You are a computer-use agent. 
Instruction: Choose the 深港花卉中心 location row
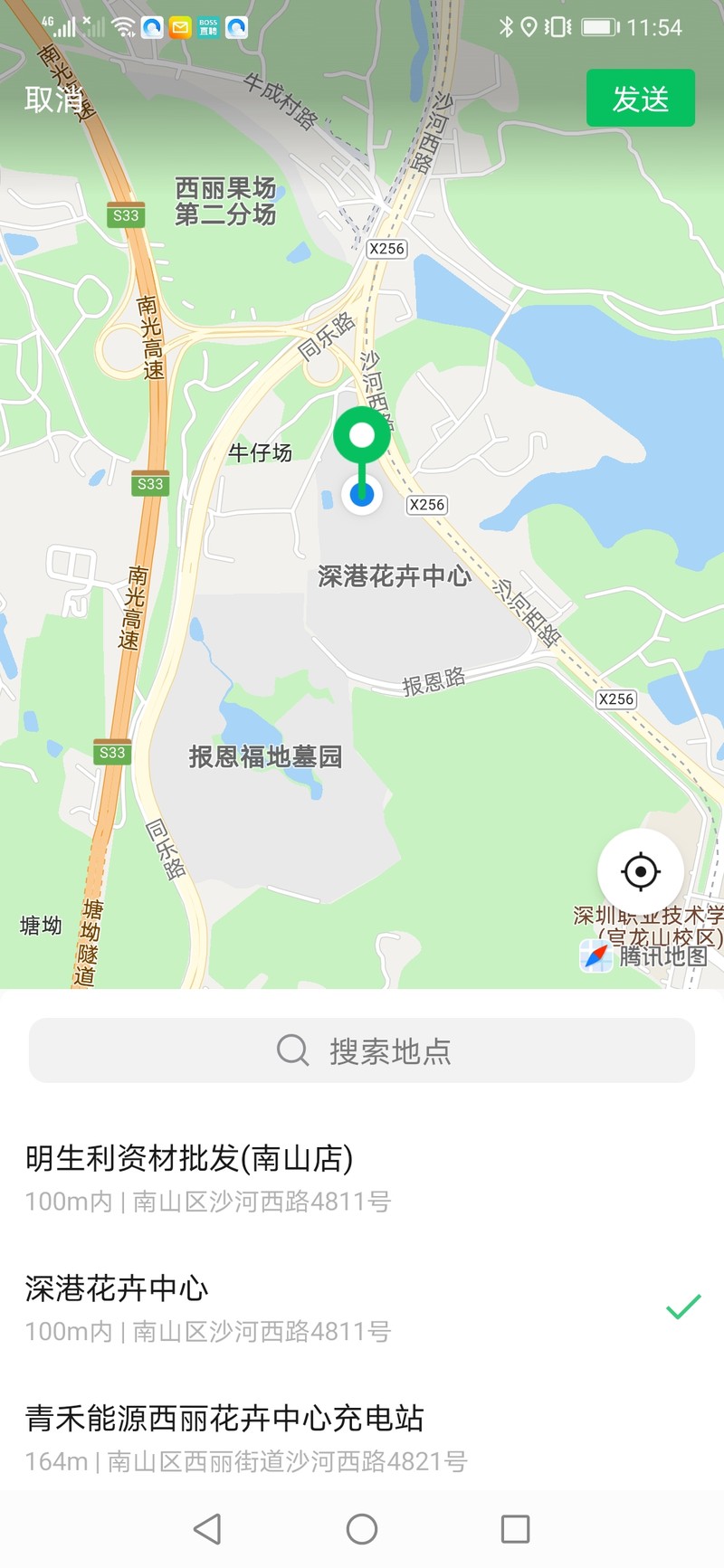[x=362, y=1307]
